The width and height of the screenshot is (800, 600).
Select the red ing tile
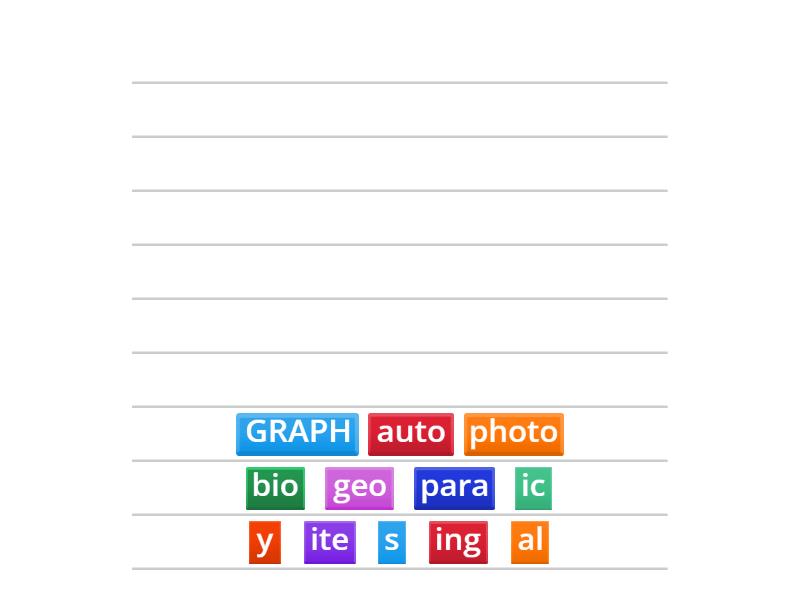458,541
